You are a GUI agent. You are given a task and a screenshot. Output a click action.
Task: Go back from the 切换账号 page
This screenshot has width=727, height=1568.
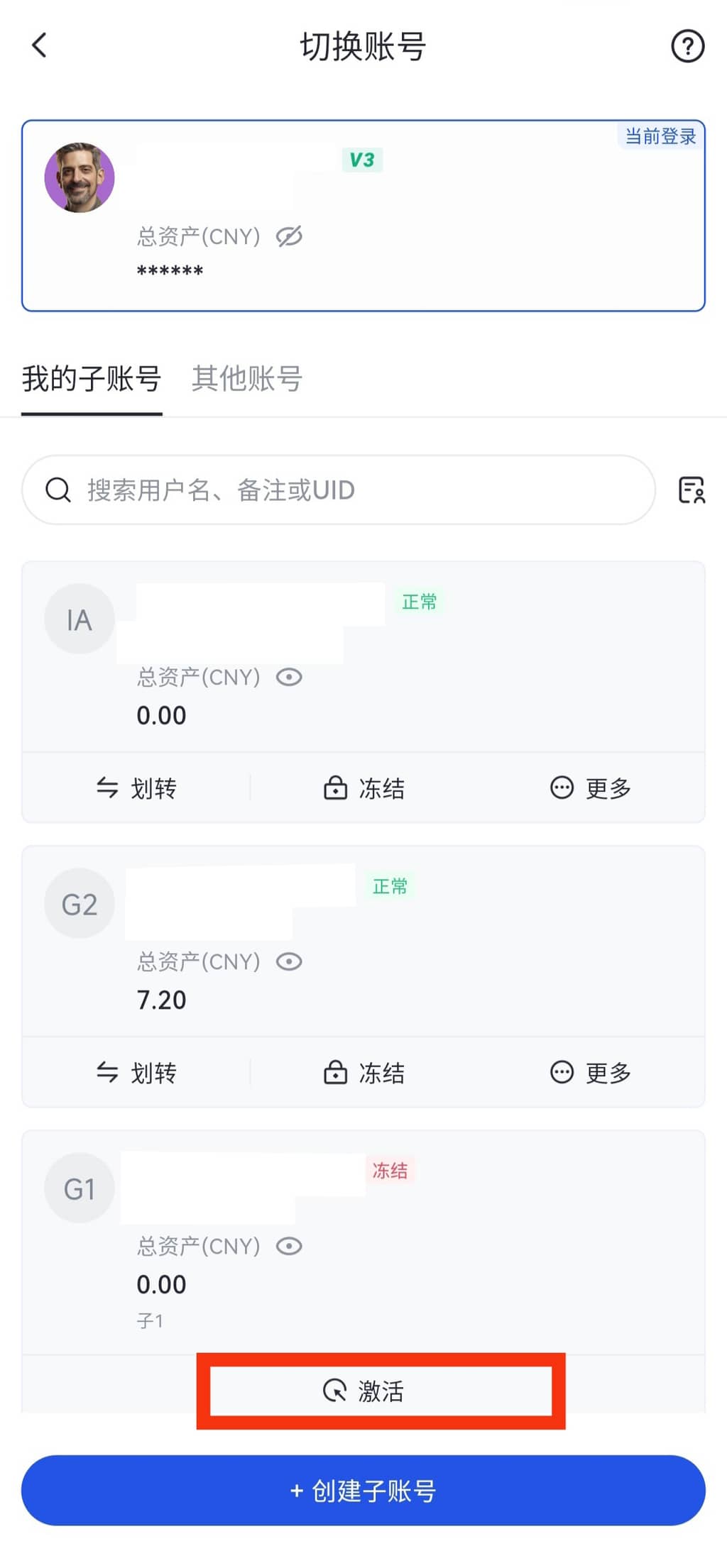pyautogui.click(x=40, y=45)
